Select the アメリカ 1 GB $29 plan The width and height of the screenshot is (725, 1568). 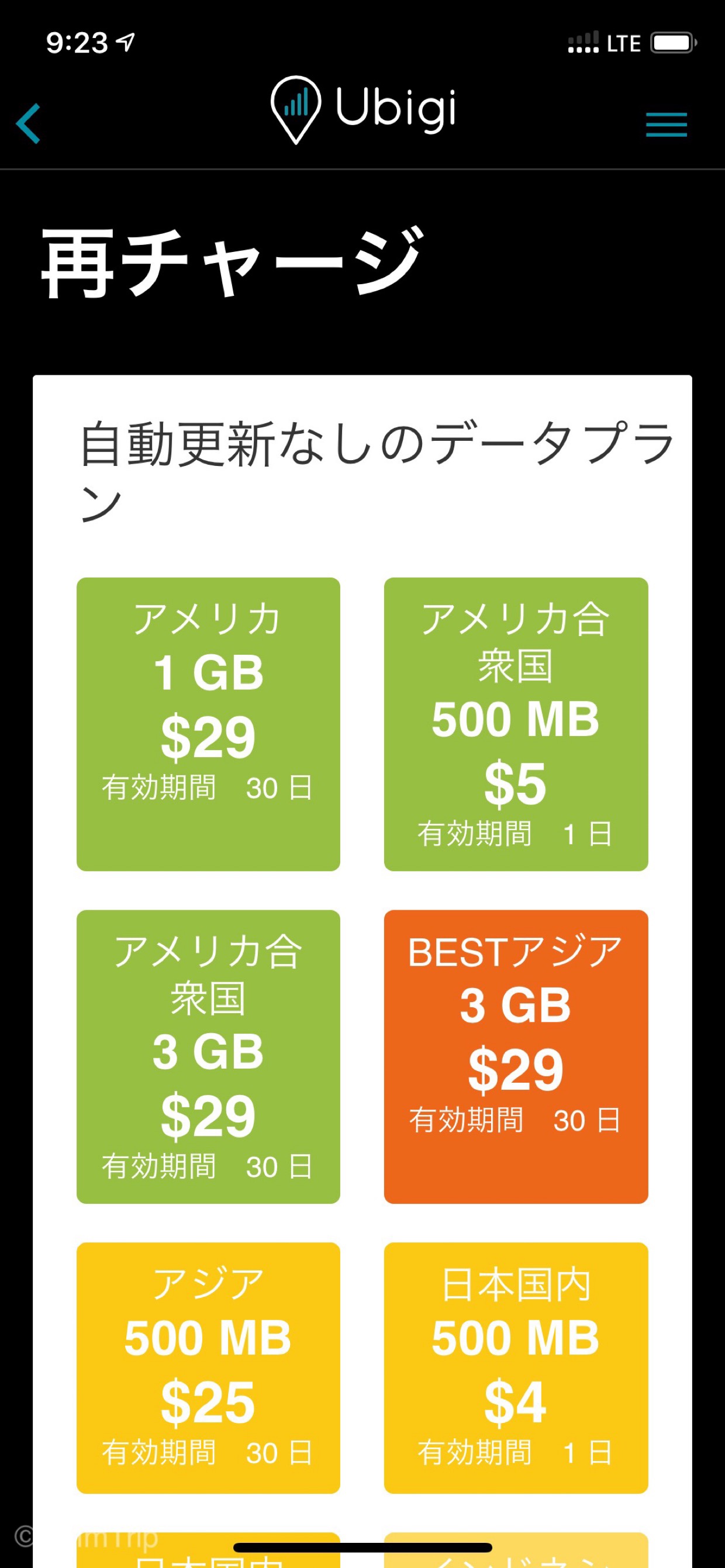[208, 724]
